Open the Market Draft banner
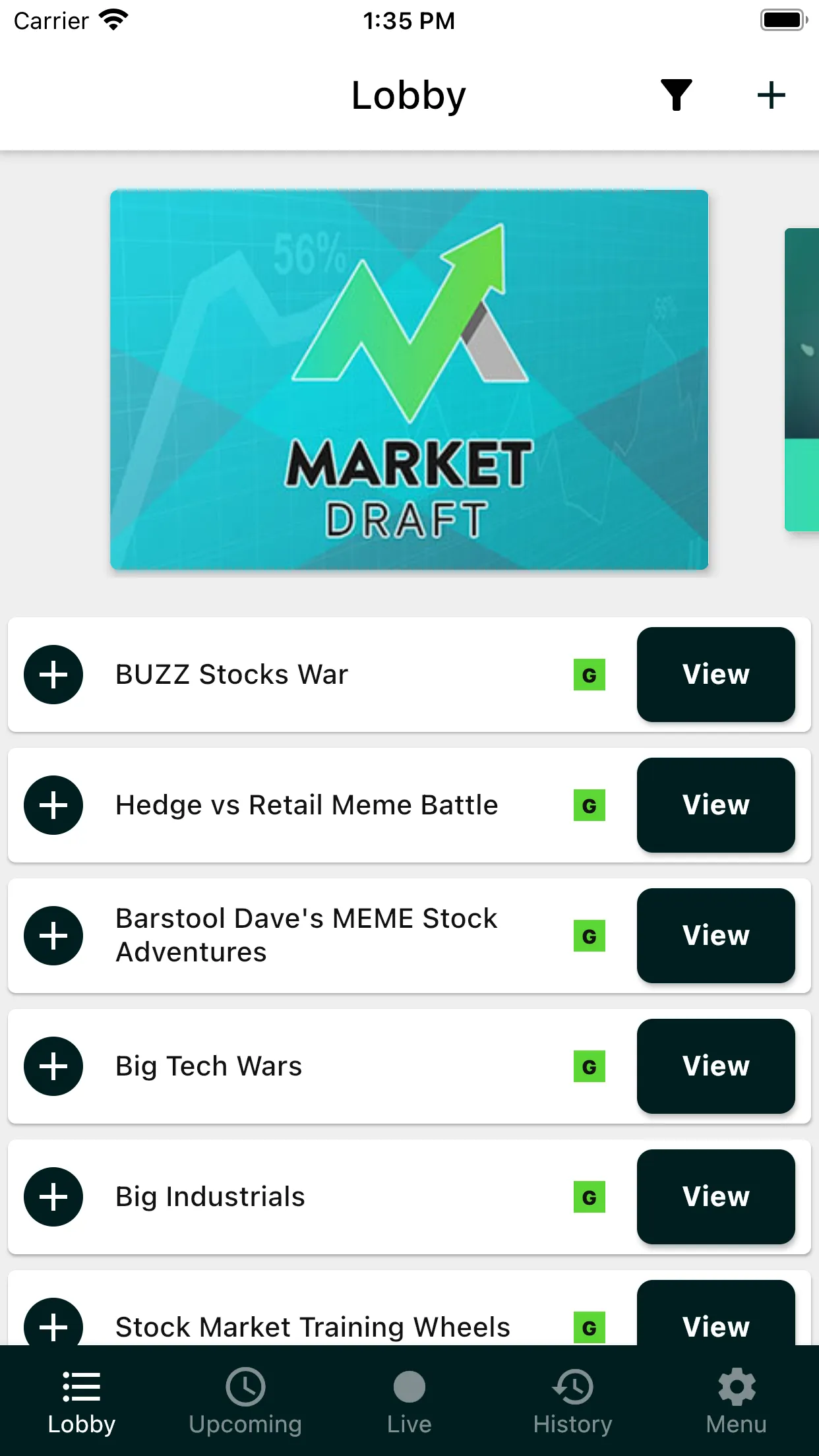 pyautogui.click(x=409, y=380)
